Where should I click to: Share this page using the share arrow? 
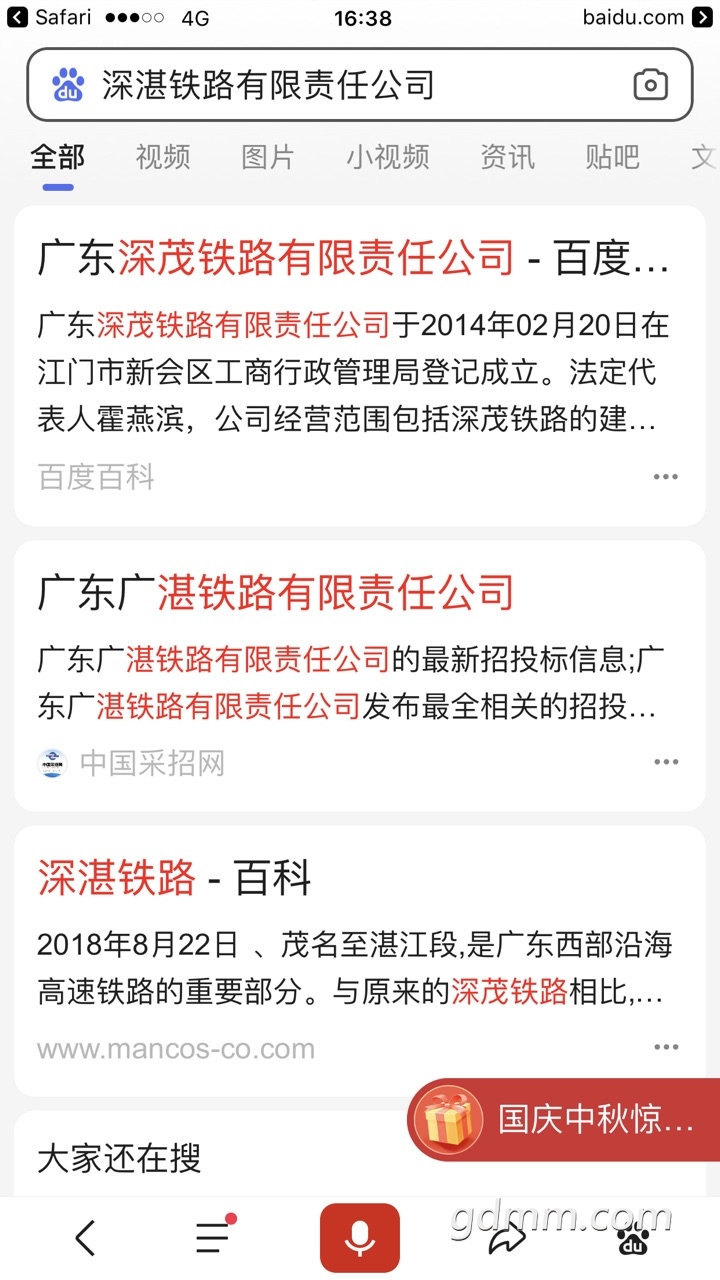(x=507, y=1238)
